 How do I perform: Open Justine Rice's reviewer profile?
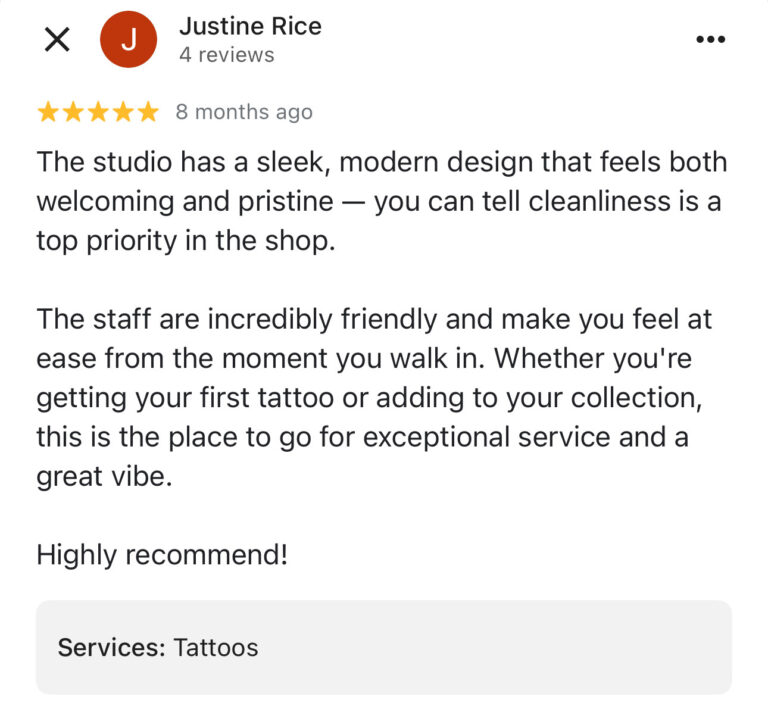pos(249,27)
